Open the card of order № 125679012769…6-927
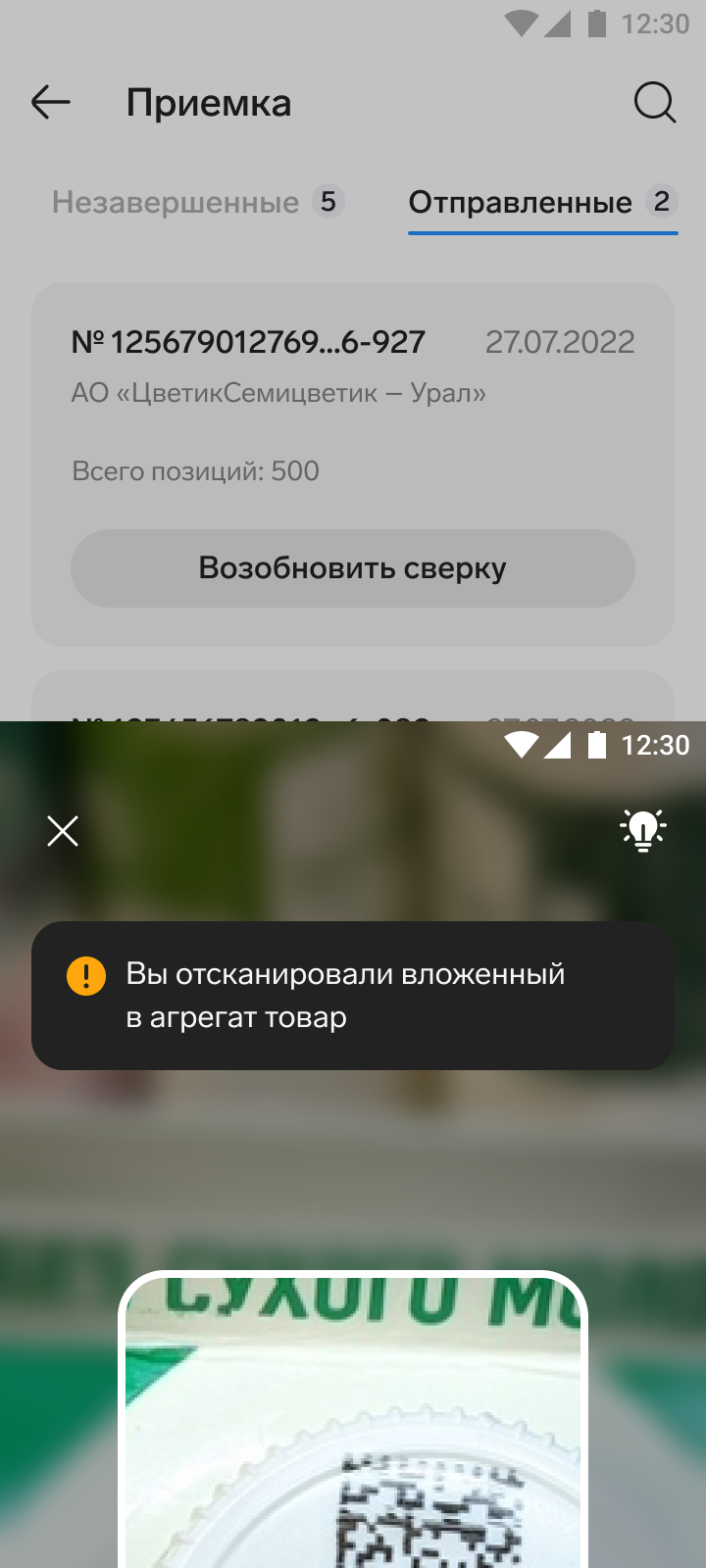Screen dimensions: 706x1568 coord(353,465)
